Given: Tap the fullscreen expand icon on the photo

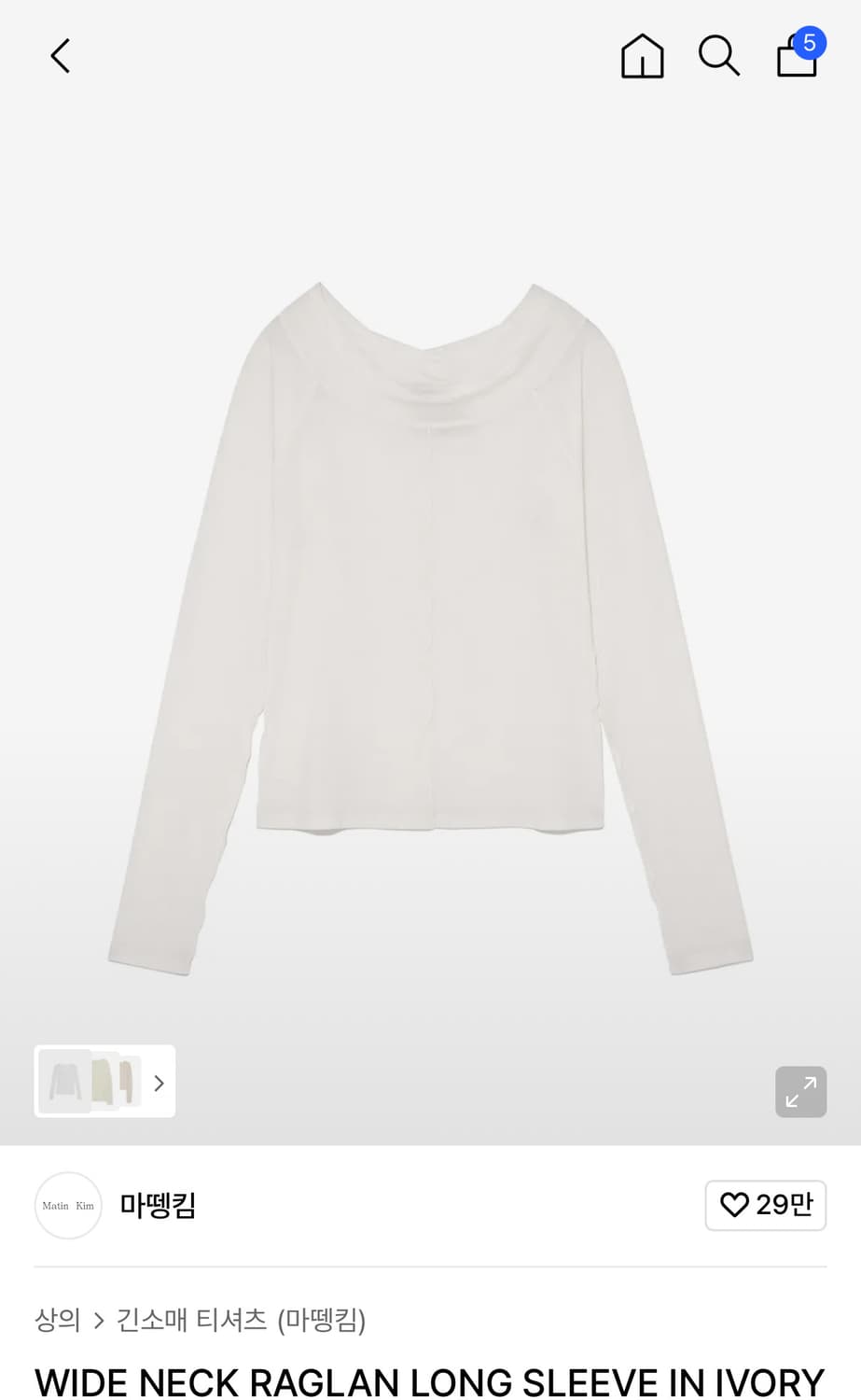Looking at the screenshot, I should [x=800, y=1091].
